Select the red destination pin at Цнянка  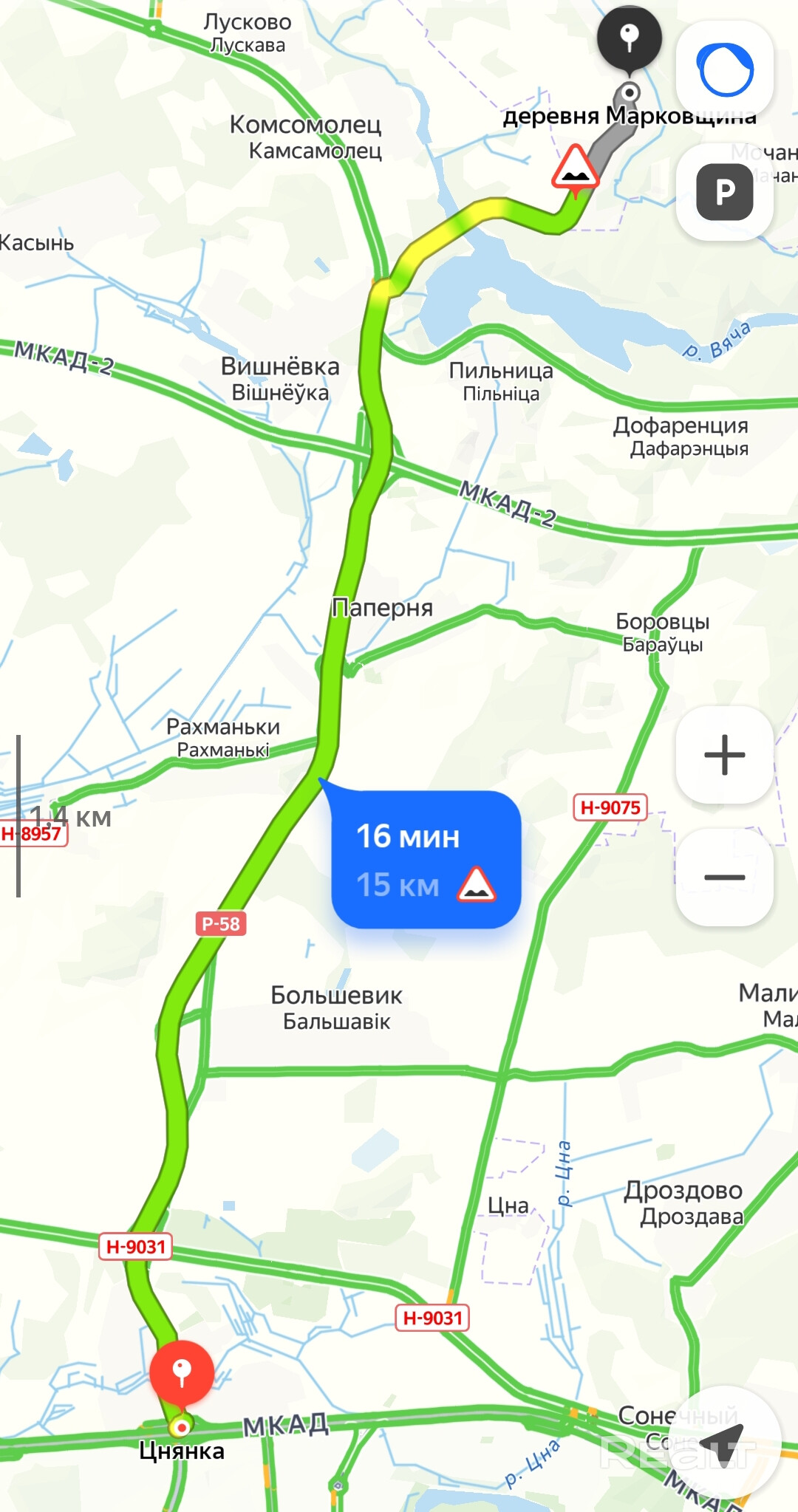click(182, 1372)
